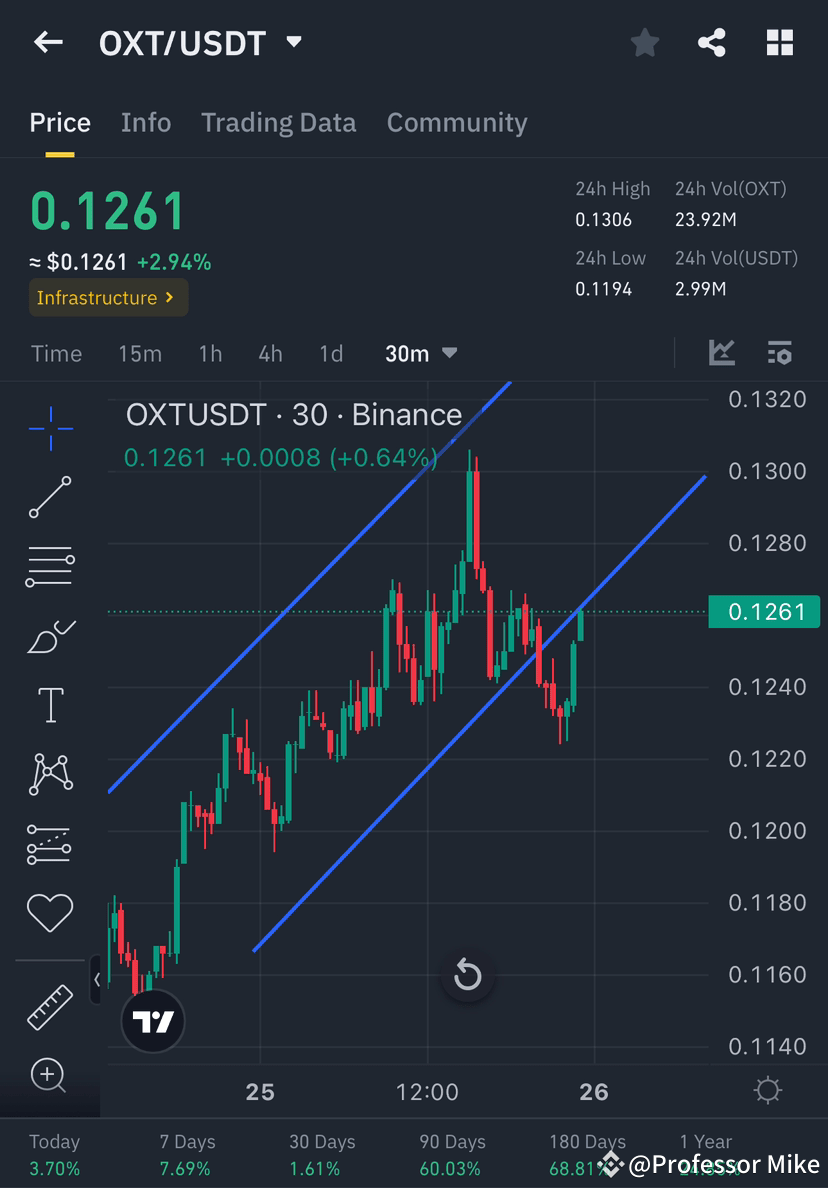828x1188 pixels.
Task: Open the Info tab
Action: [146, 122]
